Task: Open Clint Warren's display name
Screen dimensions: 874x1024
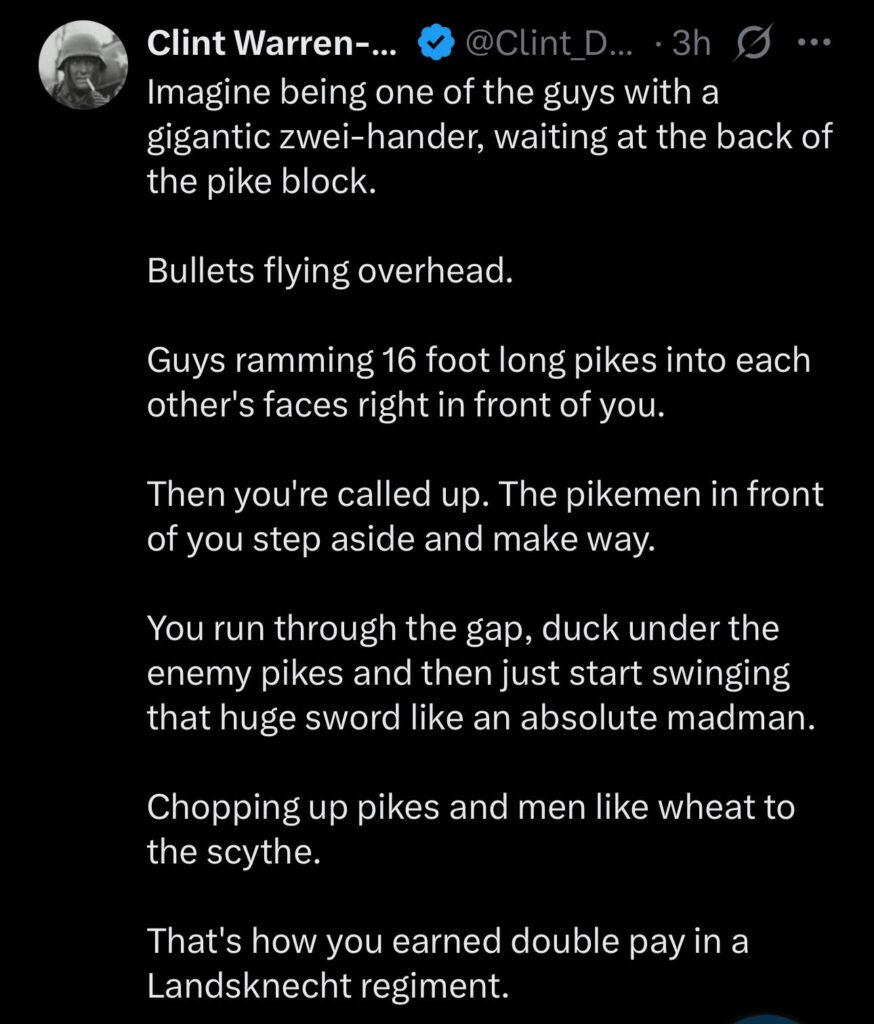Action: [274, 42]
